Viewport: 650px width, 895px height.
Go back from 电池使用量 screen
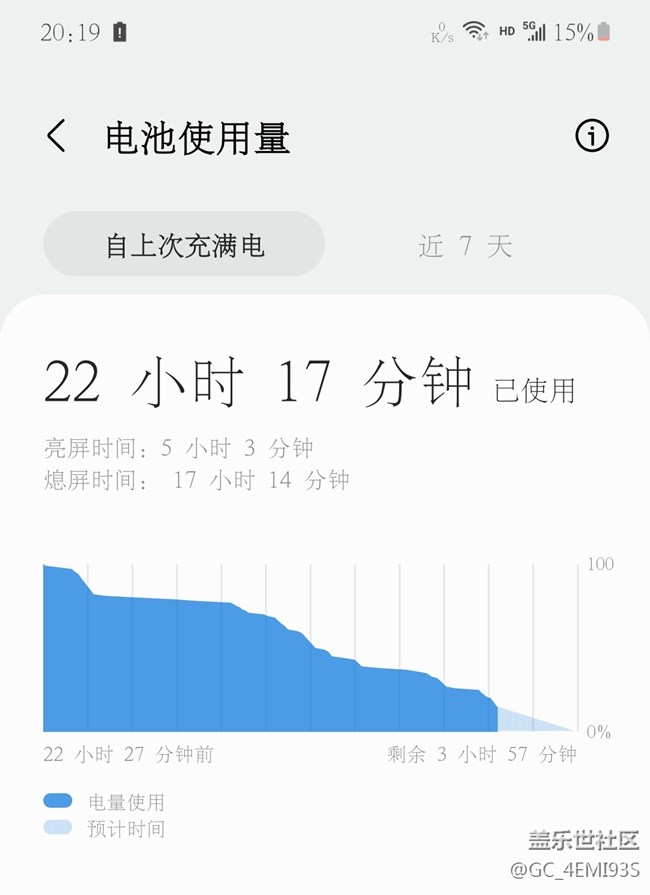click(57, 136)
